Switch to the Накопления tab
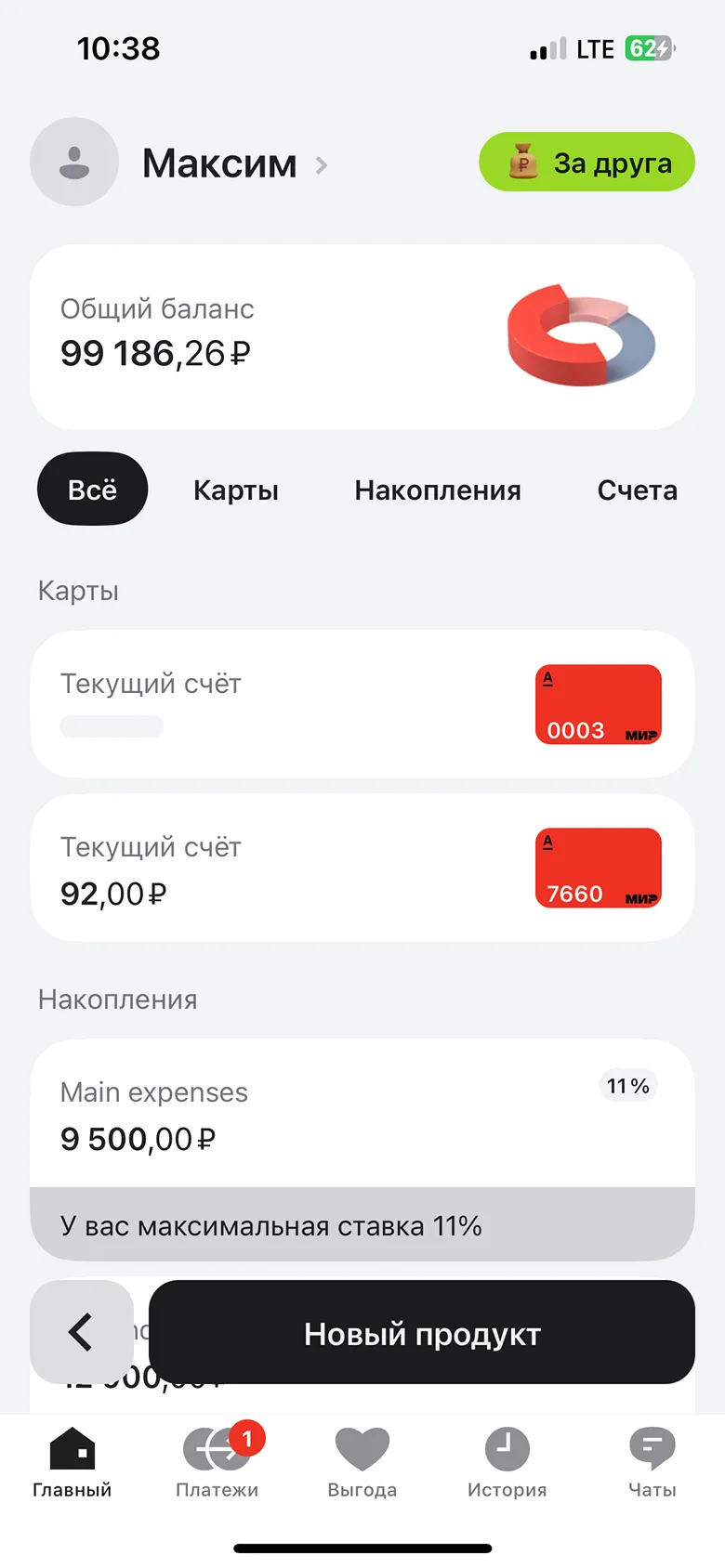The image size is (725, 1568). click(437, 490)
